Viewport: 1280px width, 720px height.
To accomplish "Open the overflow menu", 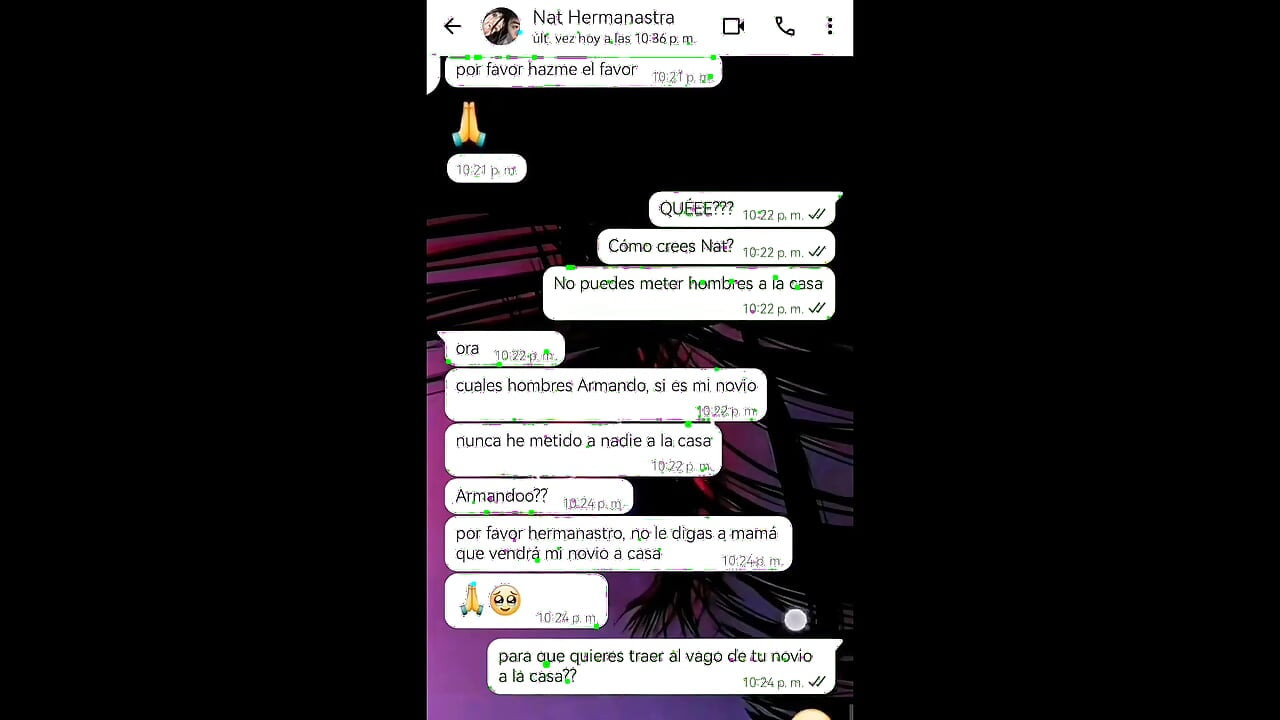I will (x=829, y=27).
